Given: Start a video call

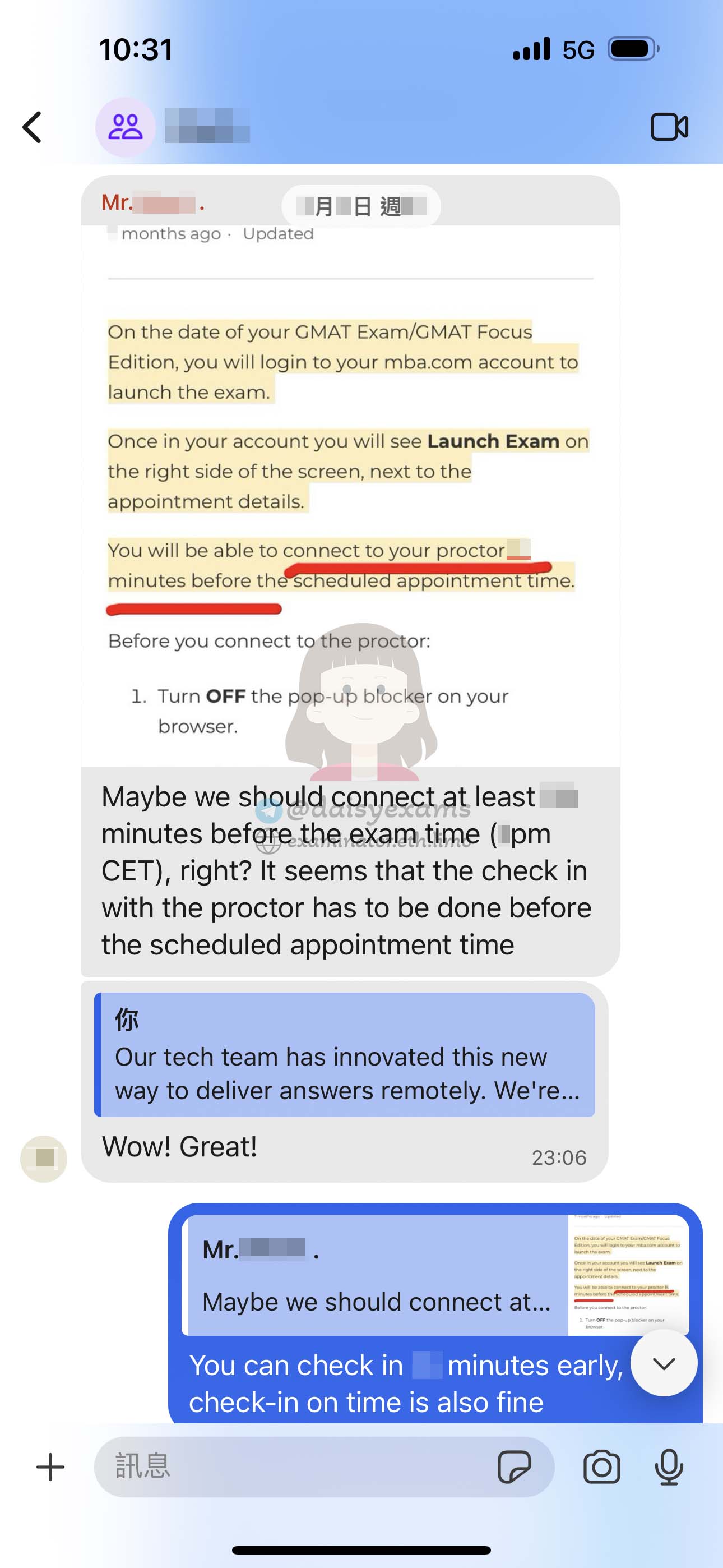Looking at the screenshot, I should click(669, 127).
